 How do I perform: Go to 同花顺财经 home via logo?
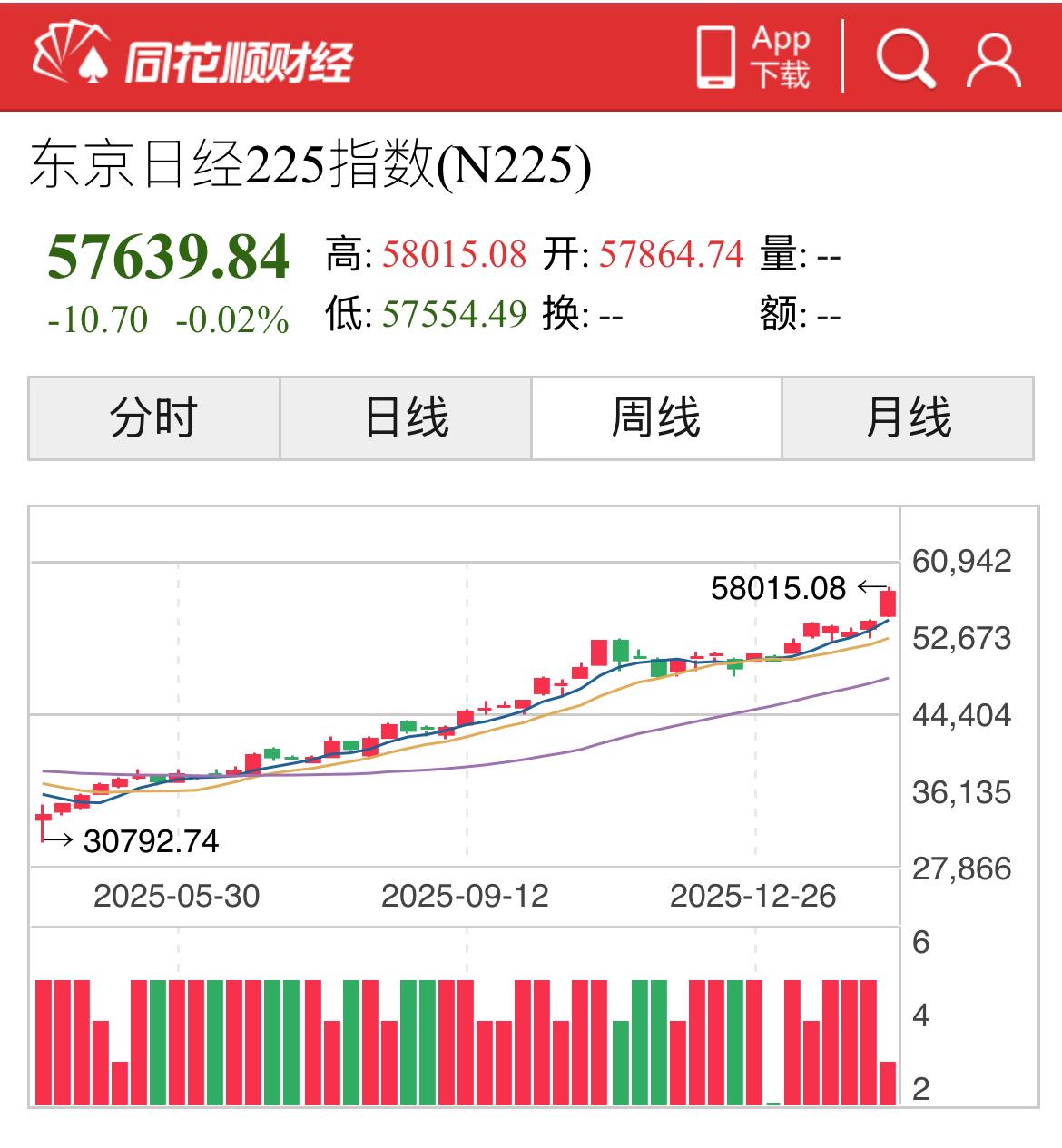192,56
